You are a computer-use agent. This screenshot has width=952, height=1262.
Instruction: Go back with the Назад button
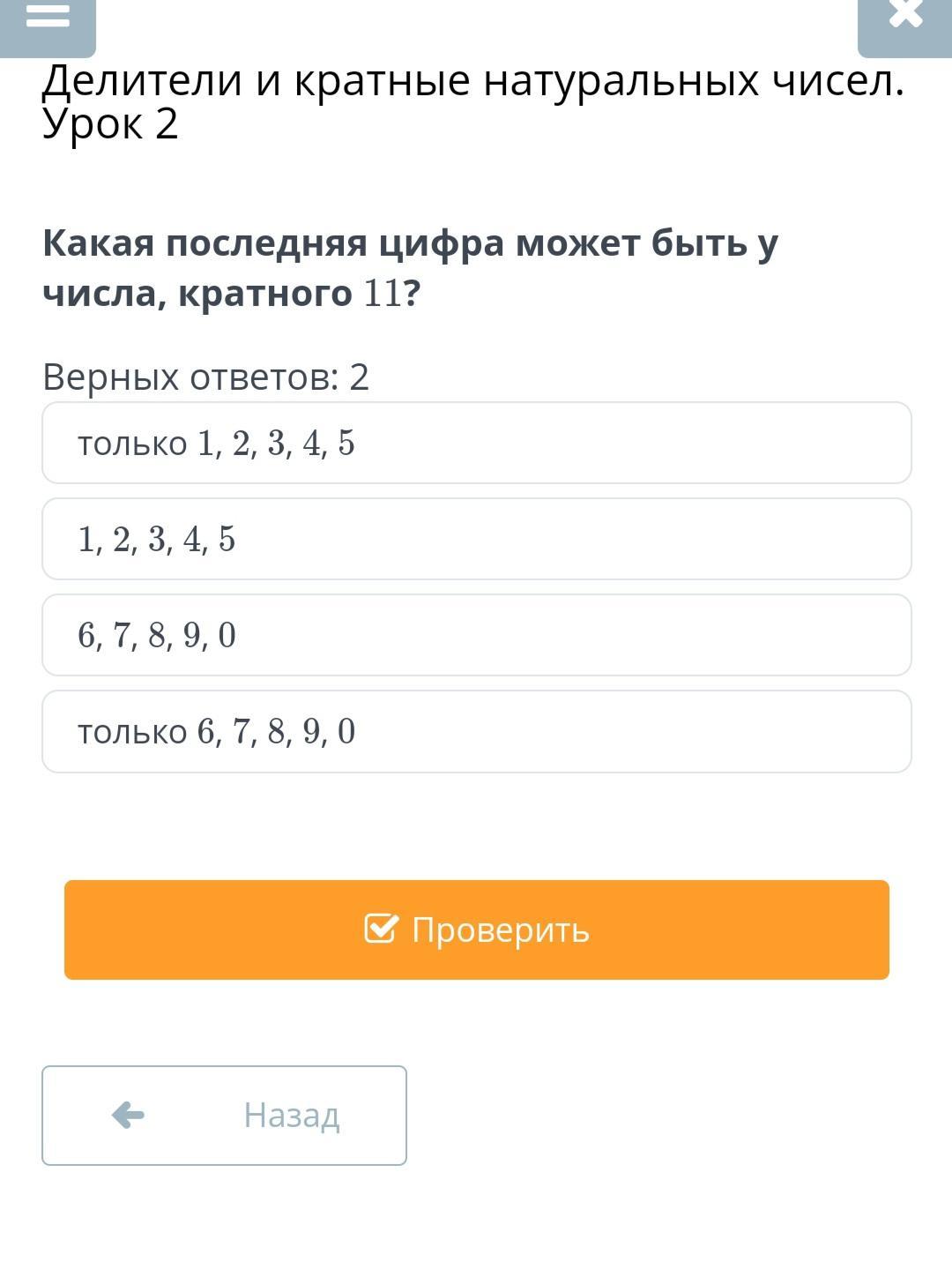224,1115
